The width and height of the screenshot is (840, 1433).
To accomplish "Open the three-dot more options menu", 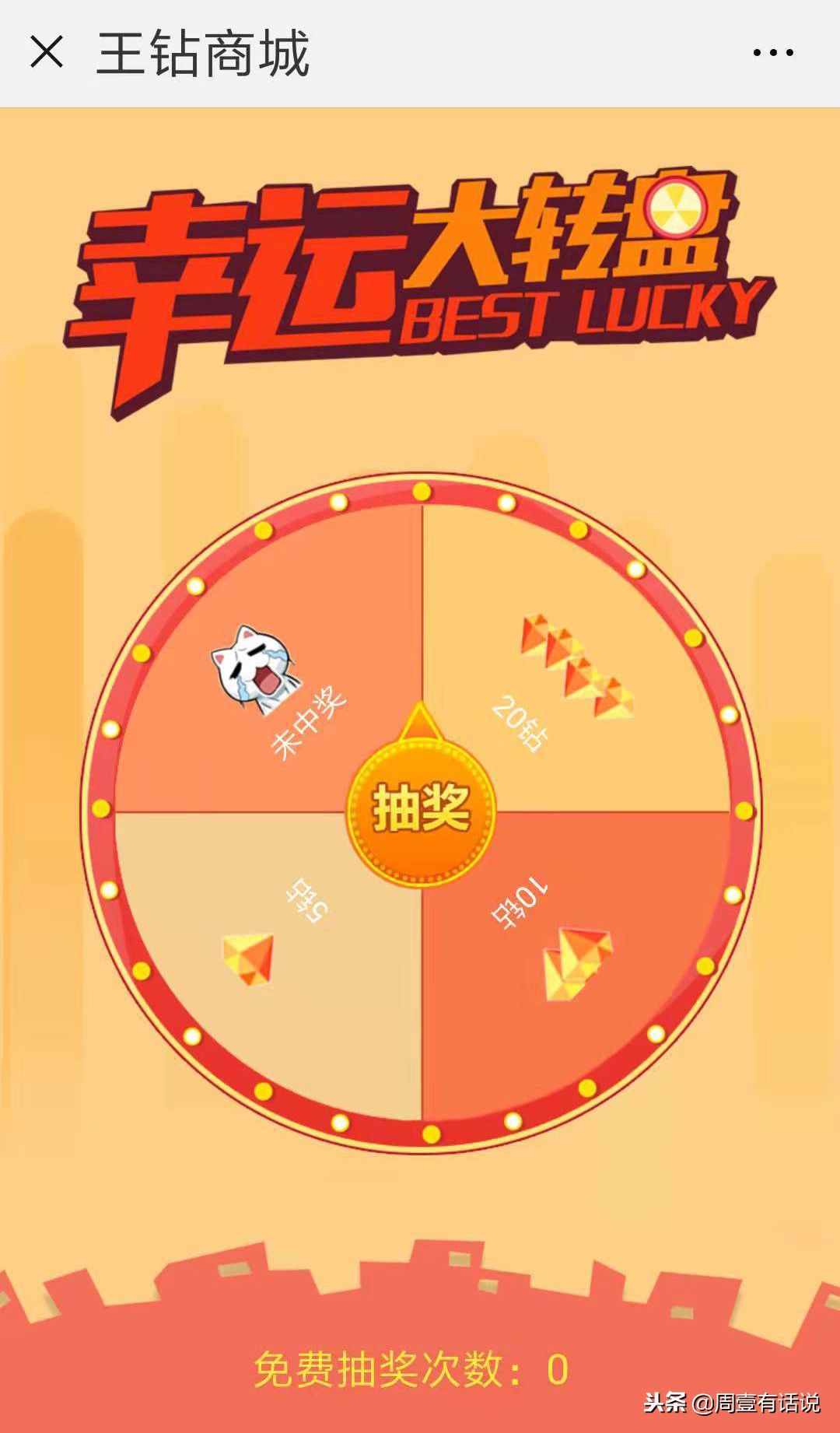I will coord(772,53).
